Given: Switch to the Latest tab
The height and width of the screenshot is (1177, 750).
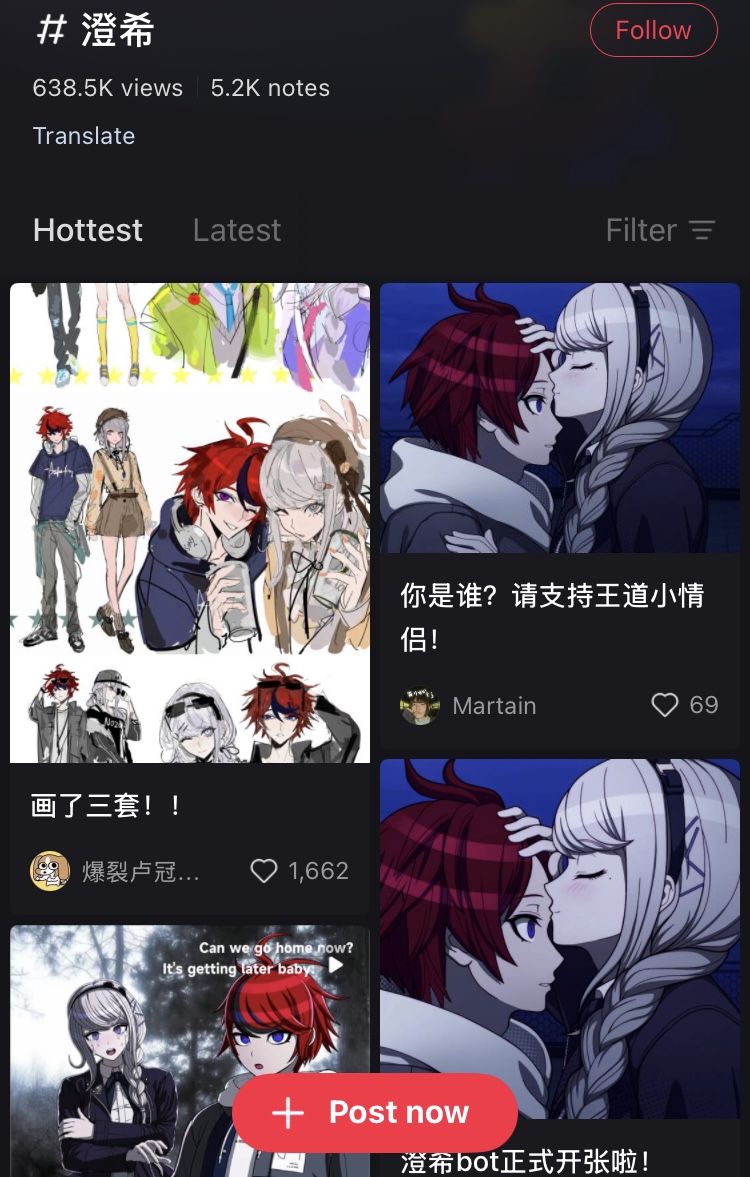Looking at the screenshot, I should click(x=237, y=231).
